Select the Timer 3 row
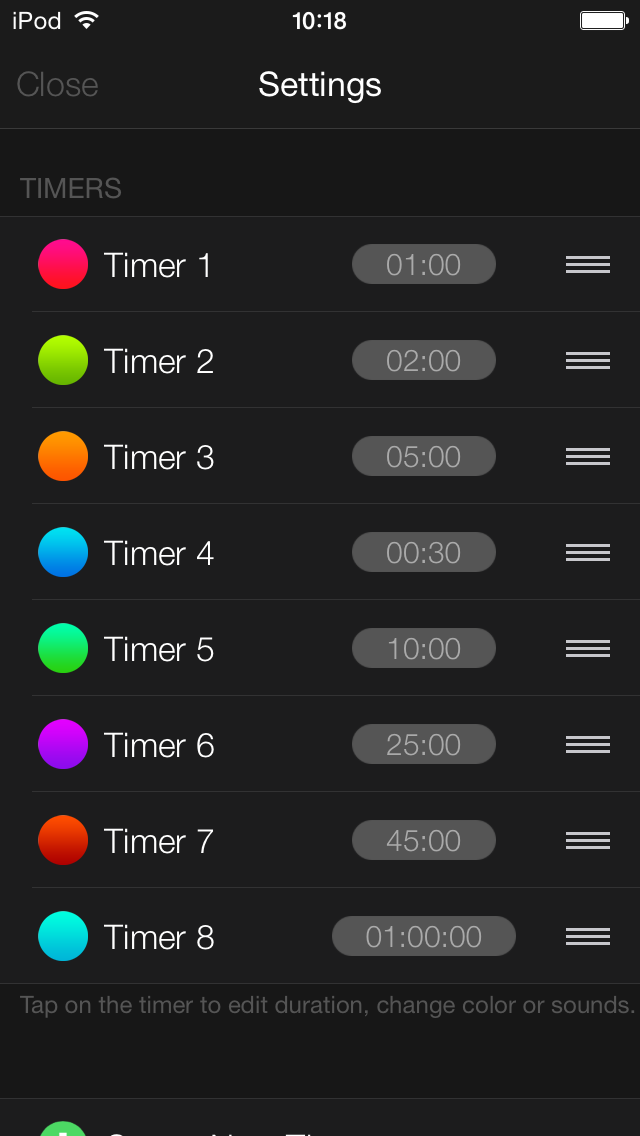This screenshot has width=640, height=1136. coord(158,457)
